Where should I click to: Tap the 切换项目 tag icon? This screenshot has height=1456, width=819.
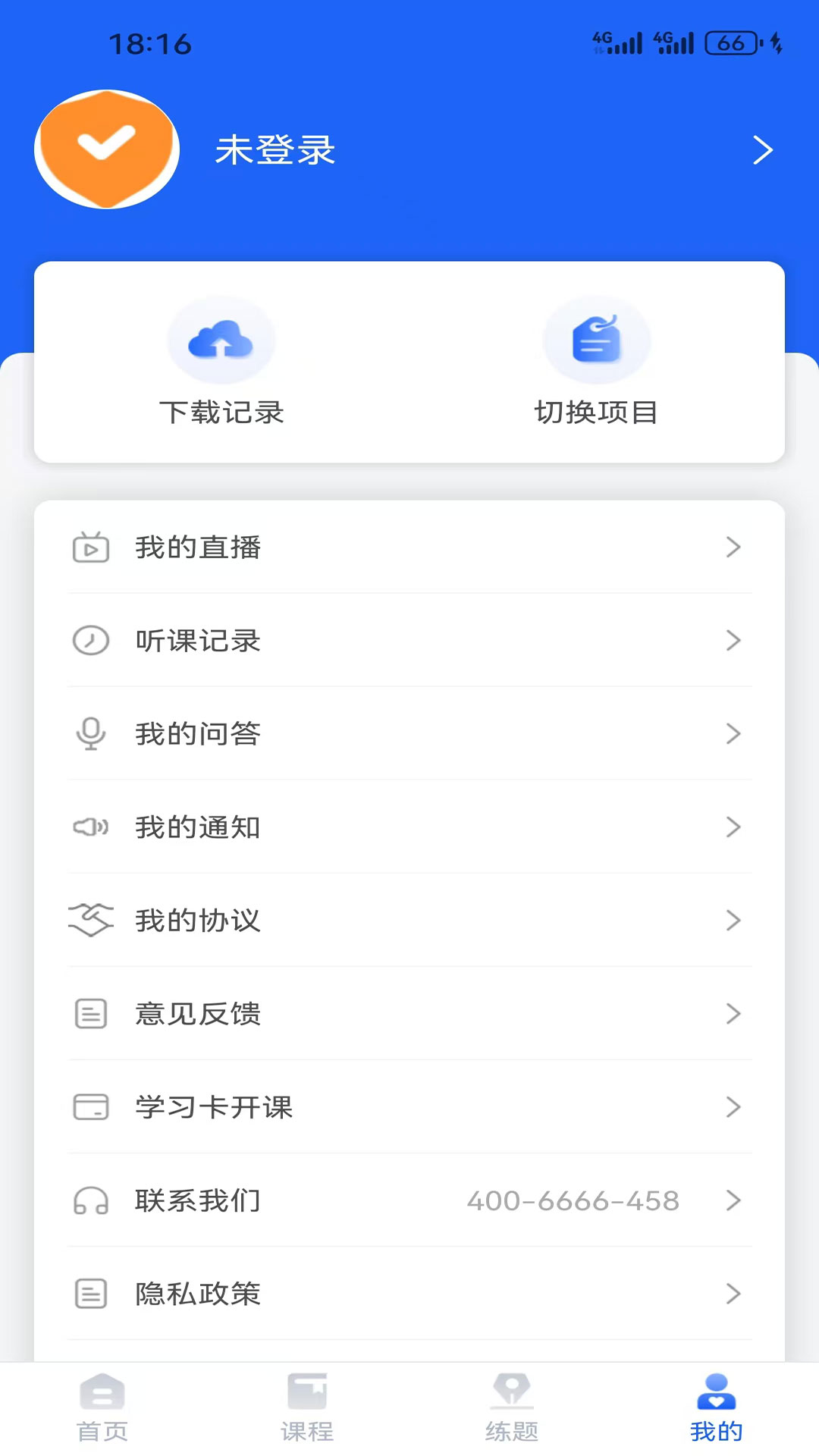pyautogui.click(x=598, y=340)
